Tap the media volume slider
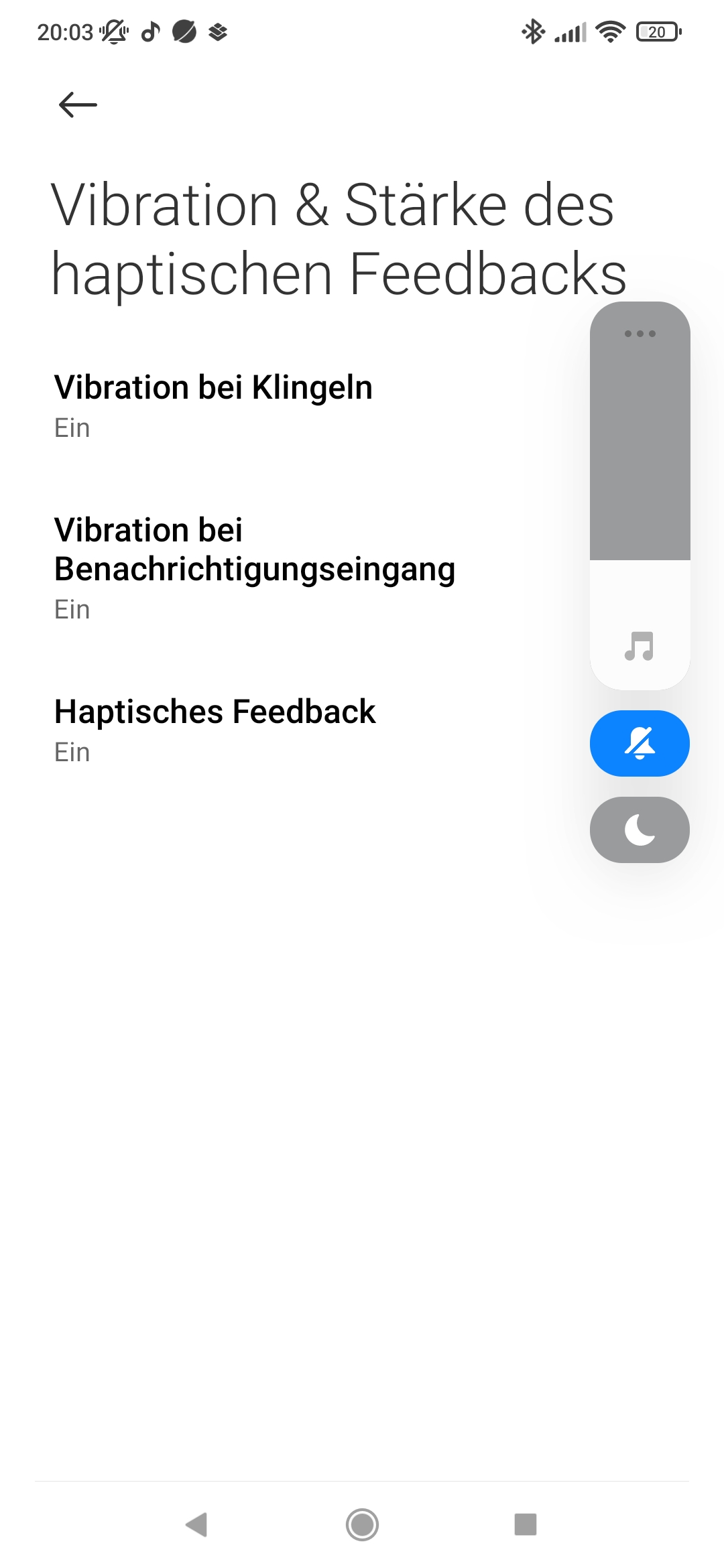The width and height of the screenshot is (724, 1568). [x=640, y=496]
